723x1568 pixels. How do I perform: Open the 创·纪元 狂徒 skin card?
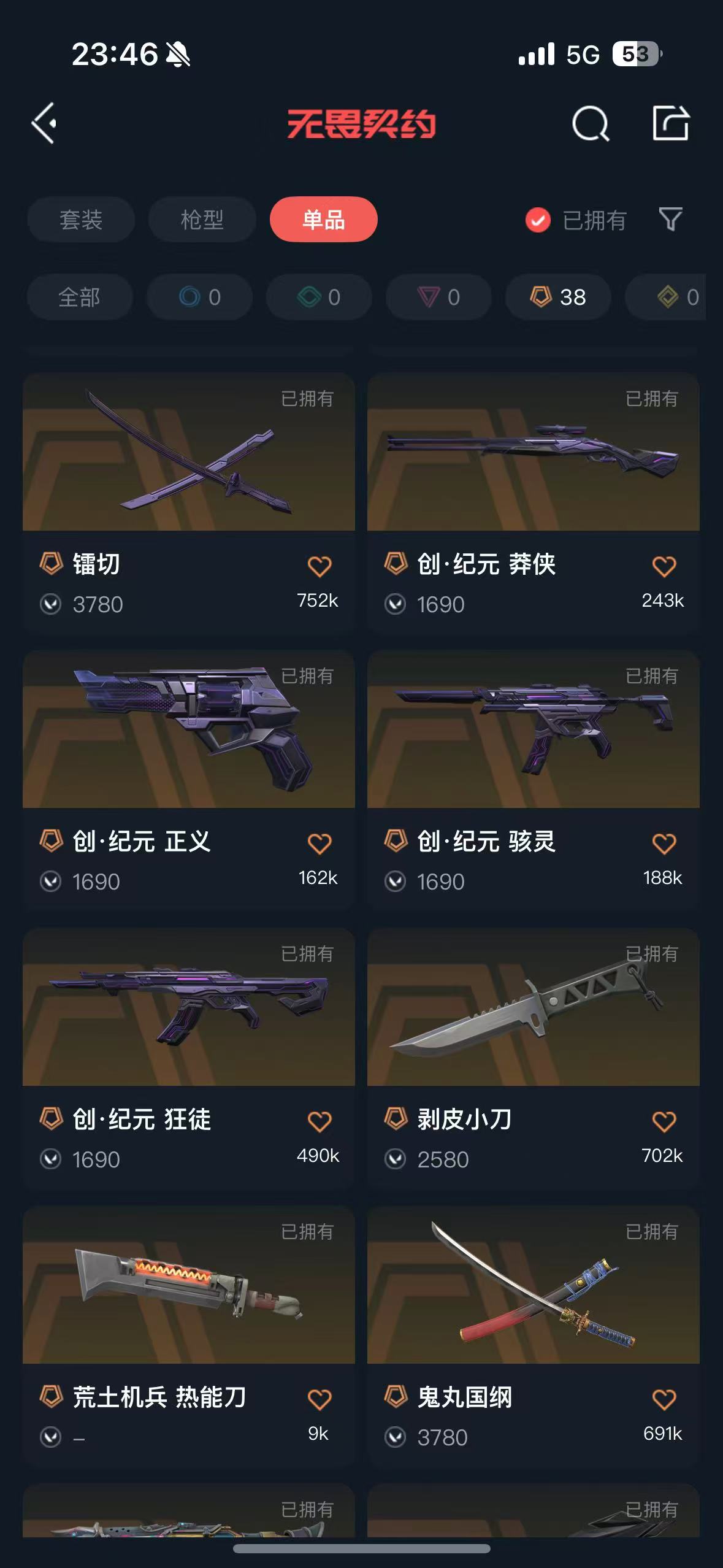pyautogui.click(x=188, y=1008)
